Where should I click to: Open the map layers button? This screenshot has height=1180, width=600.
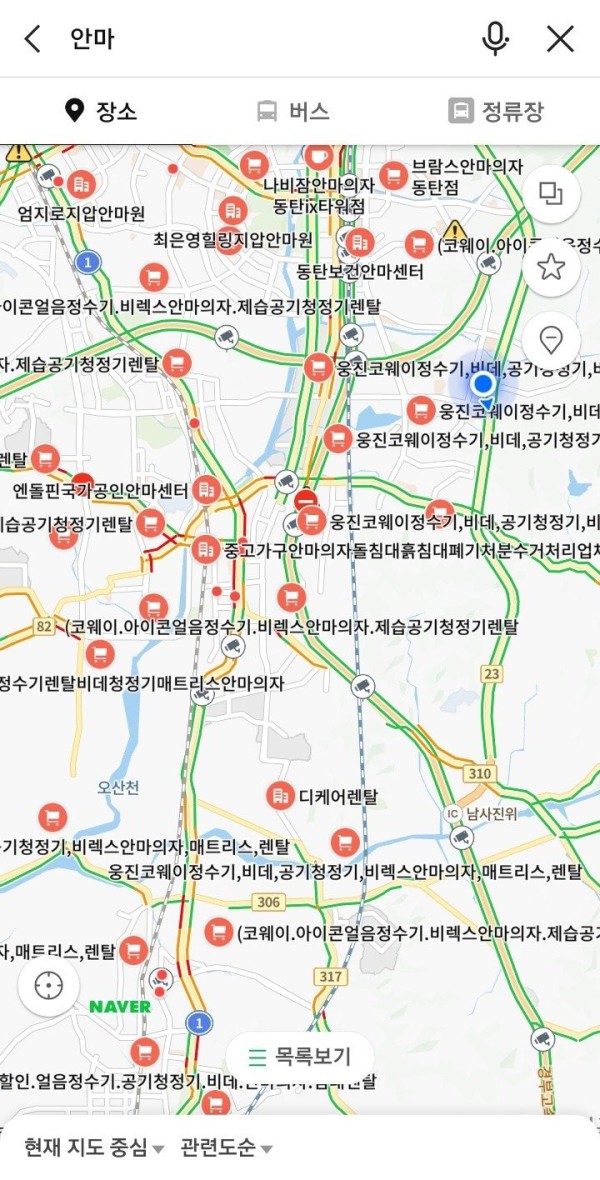(551, 194)
